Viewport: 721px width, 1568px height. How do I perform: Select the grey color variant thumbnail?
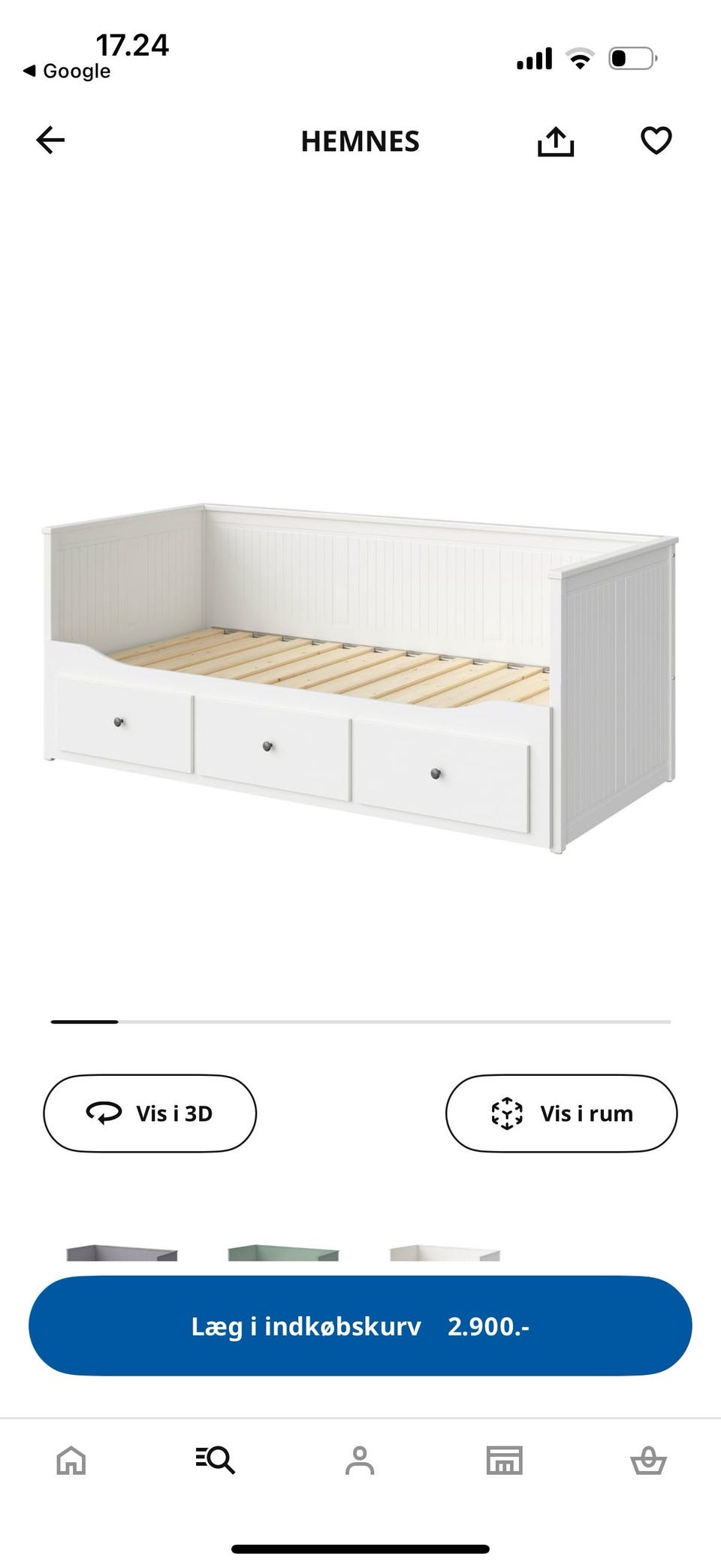click(x=122, y=1253)
